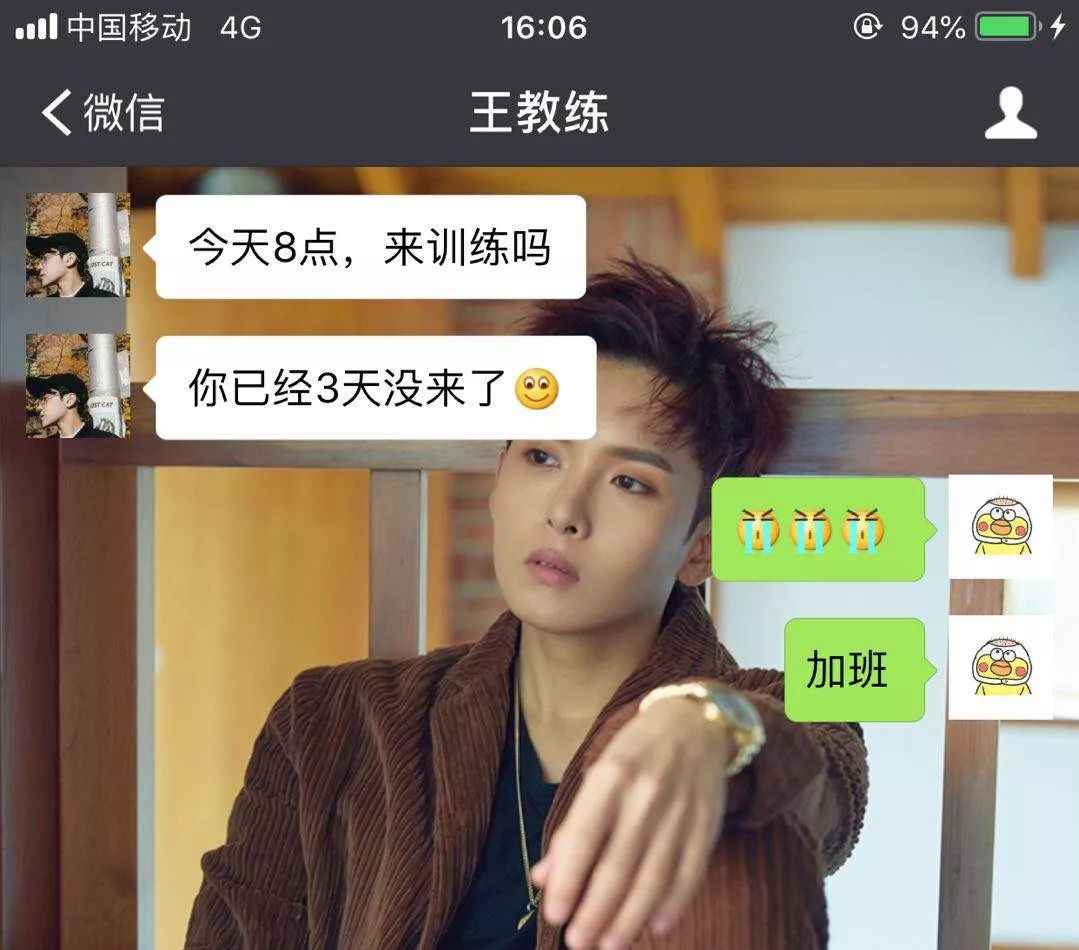
Task: Open chat details via the person icon
Action: 1010,112
